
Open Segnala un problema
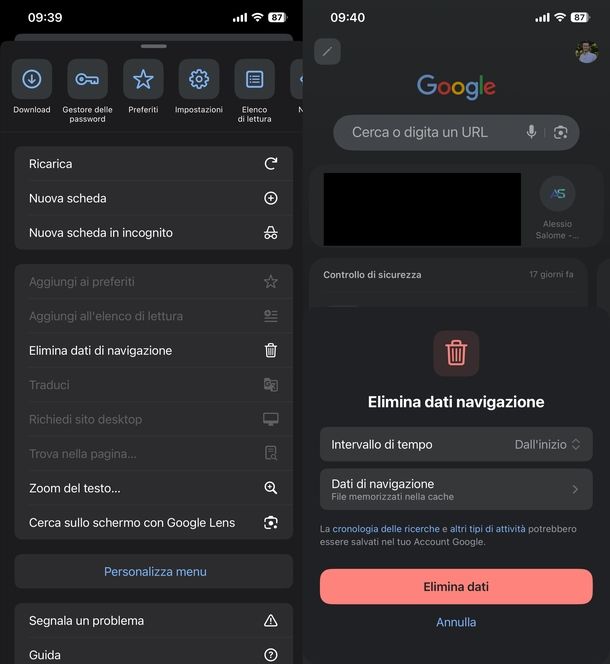click(x=153, y=621)
